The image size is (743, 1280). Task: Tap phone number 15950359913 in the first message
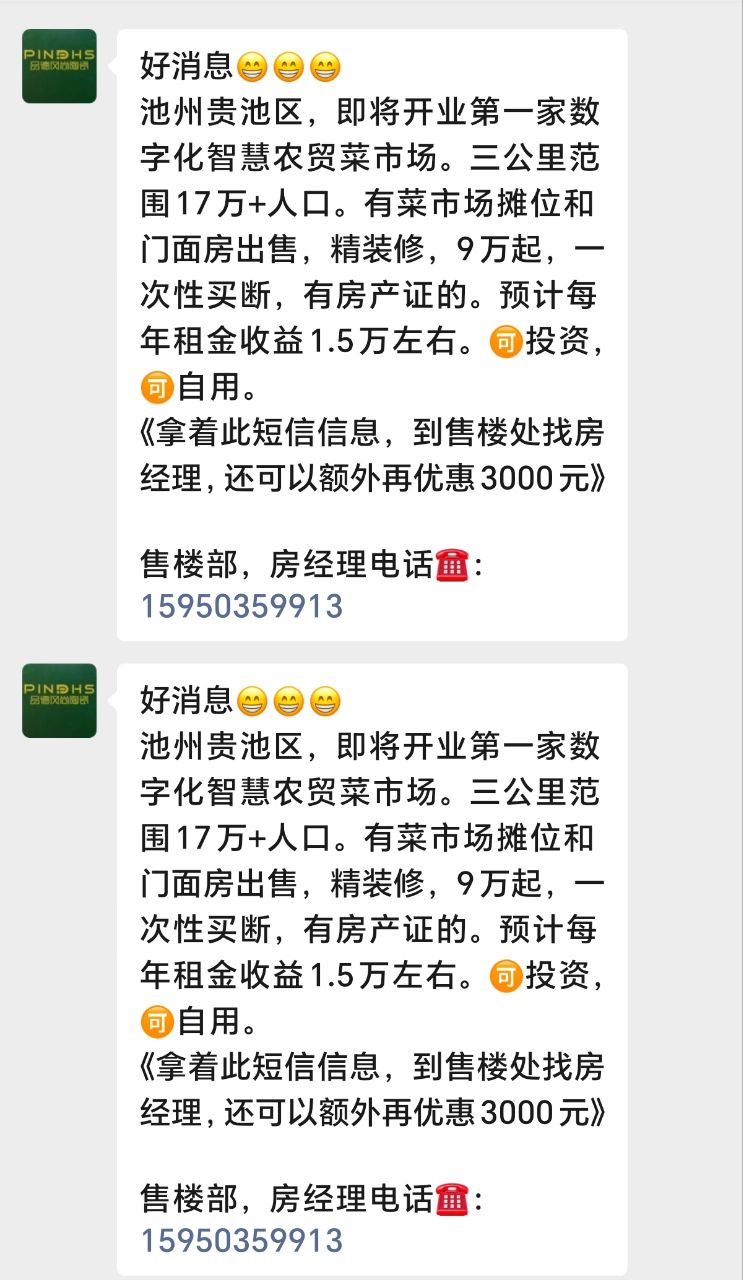pos(241,606)
